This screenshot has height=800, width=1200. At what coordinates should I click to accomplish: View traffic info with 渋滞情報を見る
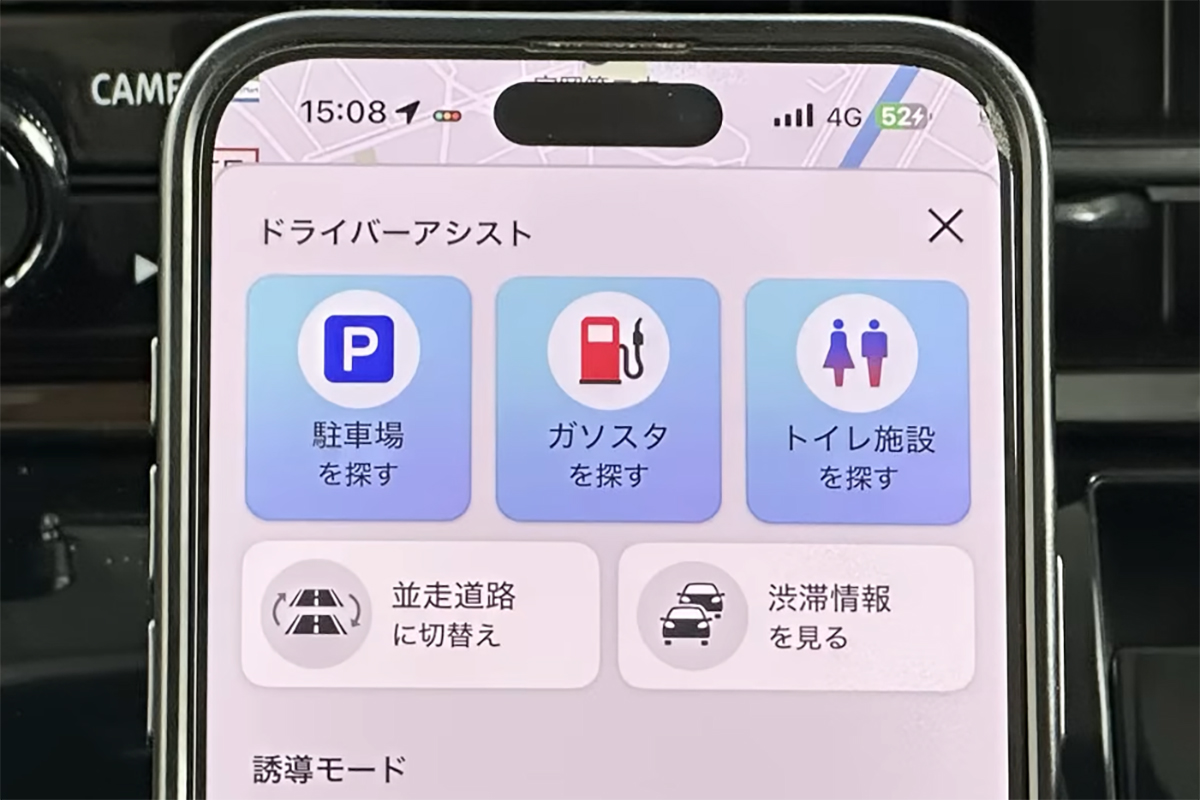tap(796, 617)
